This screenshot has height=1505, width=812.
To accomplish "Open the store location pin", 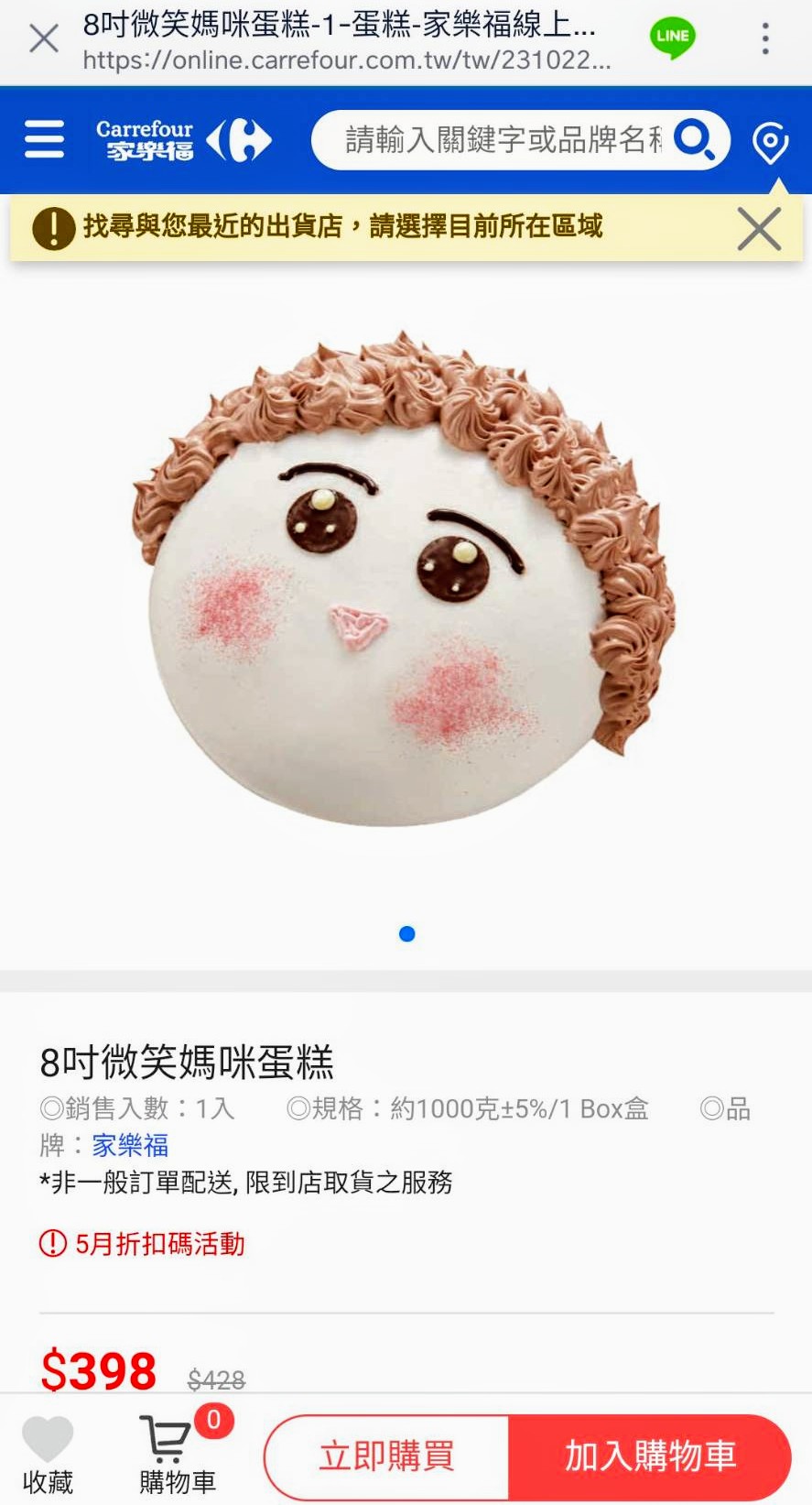I will (x=770, y=142).
